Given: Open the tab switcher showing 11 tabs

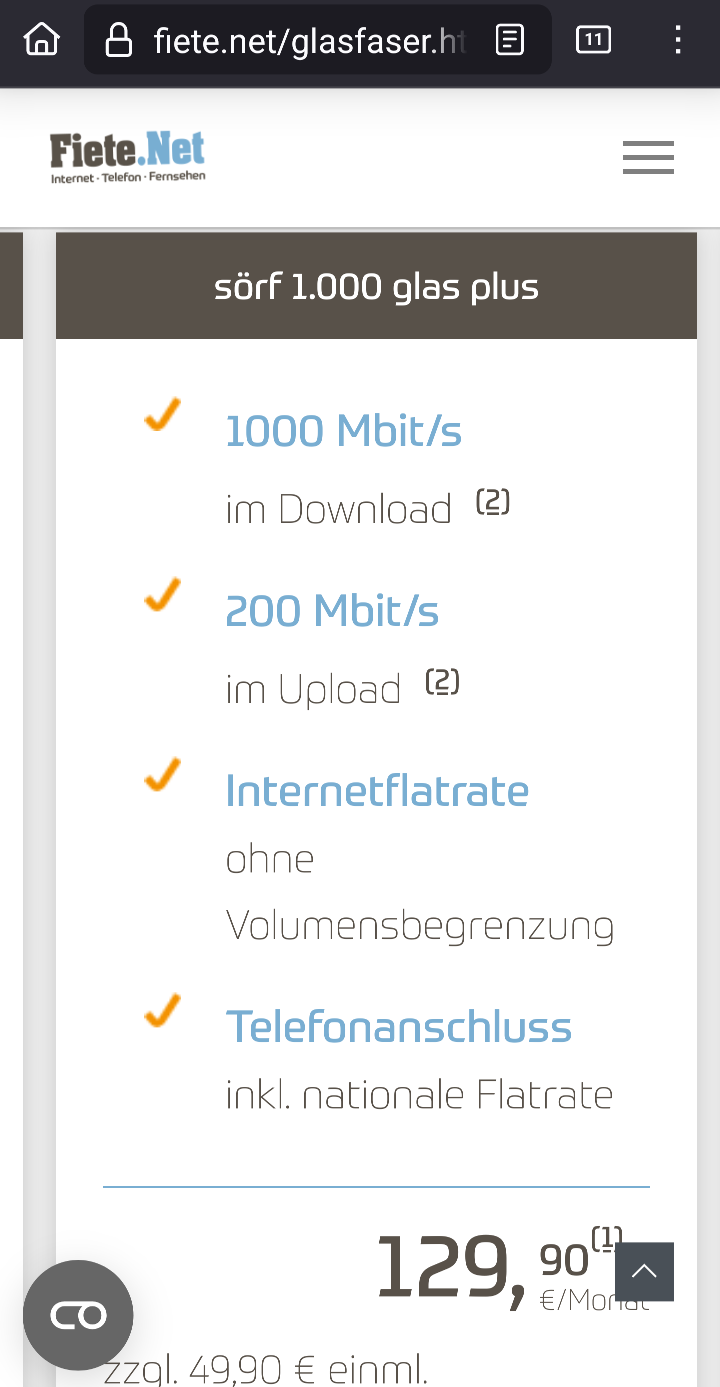Looking at the screenshot, I should pos(593,40).
